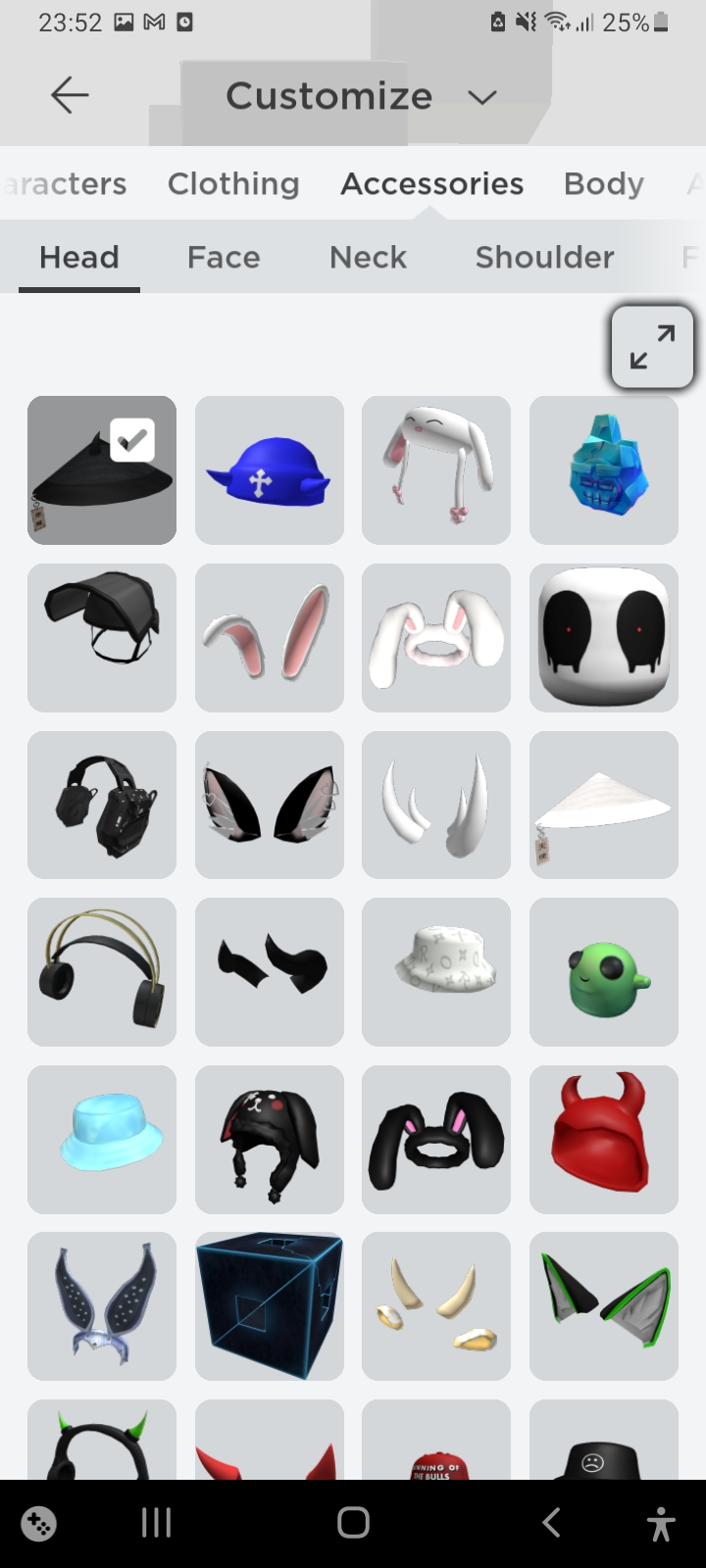The image size is (706, 1568).
Task: Expand the avatar view with the arrows button
Action: pos(652,347)
